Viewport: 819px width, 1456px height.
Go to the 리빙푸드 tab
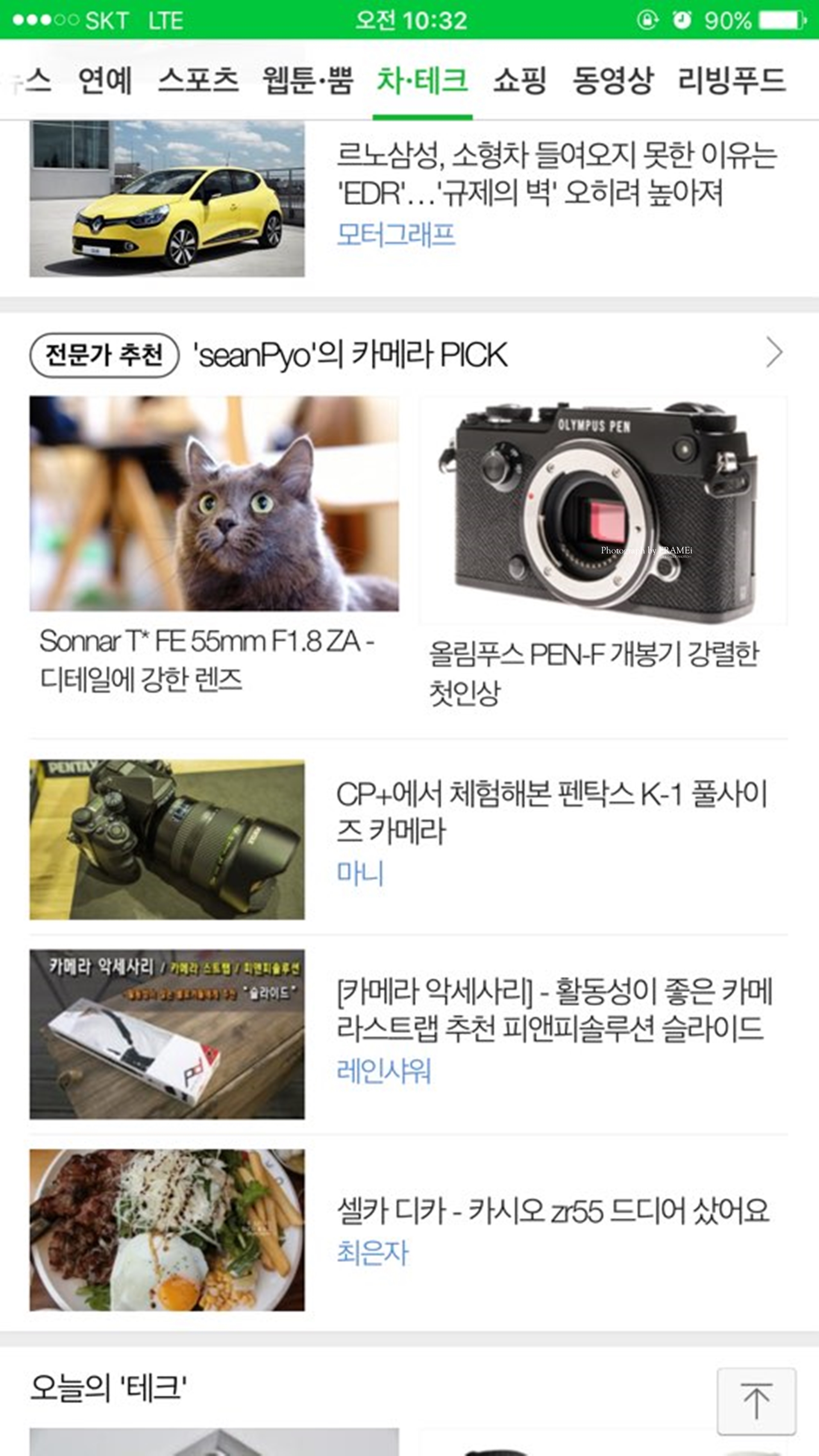(x=731, y=80)
